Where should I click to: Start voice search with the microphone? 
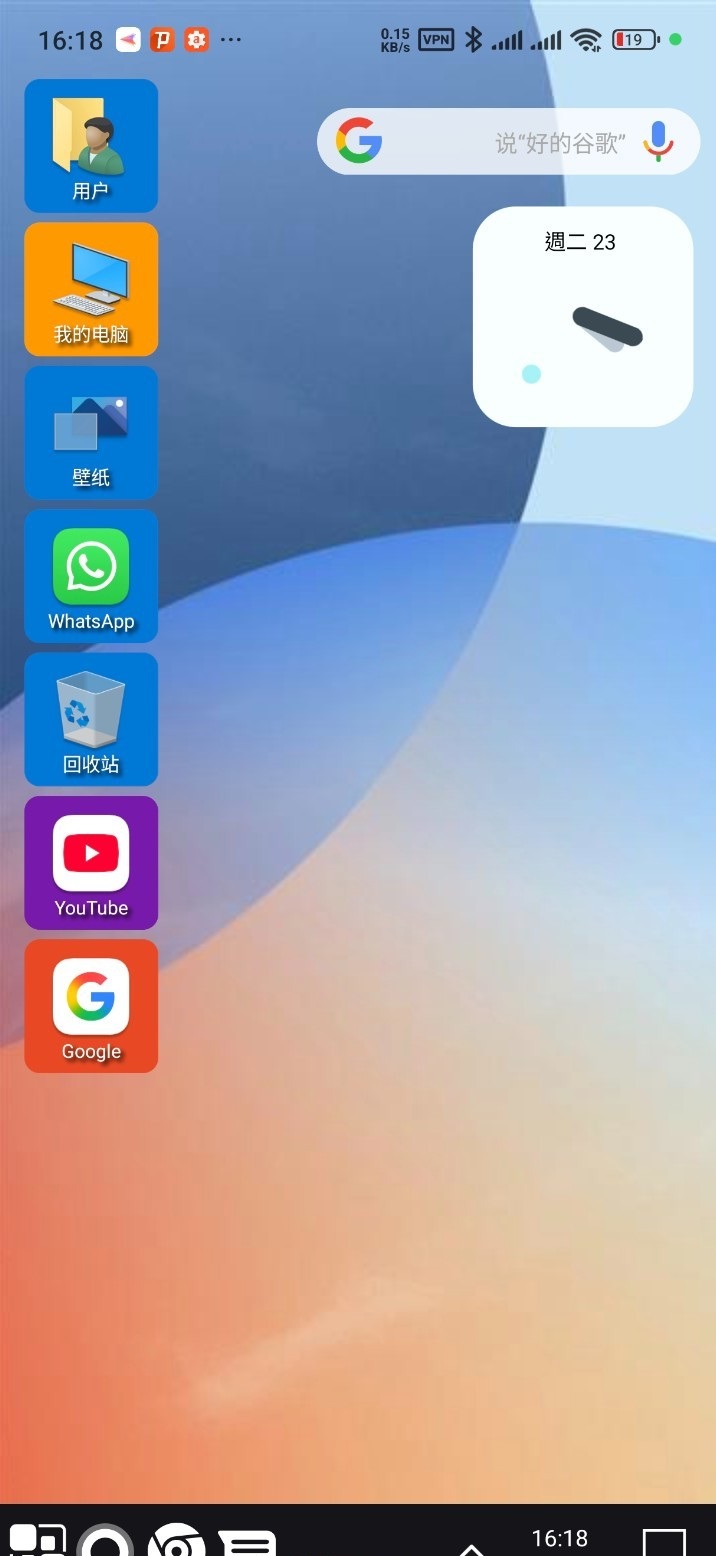pos(658,142)
